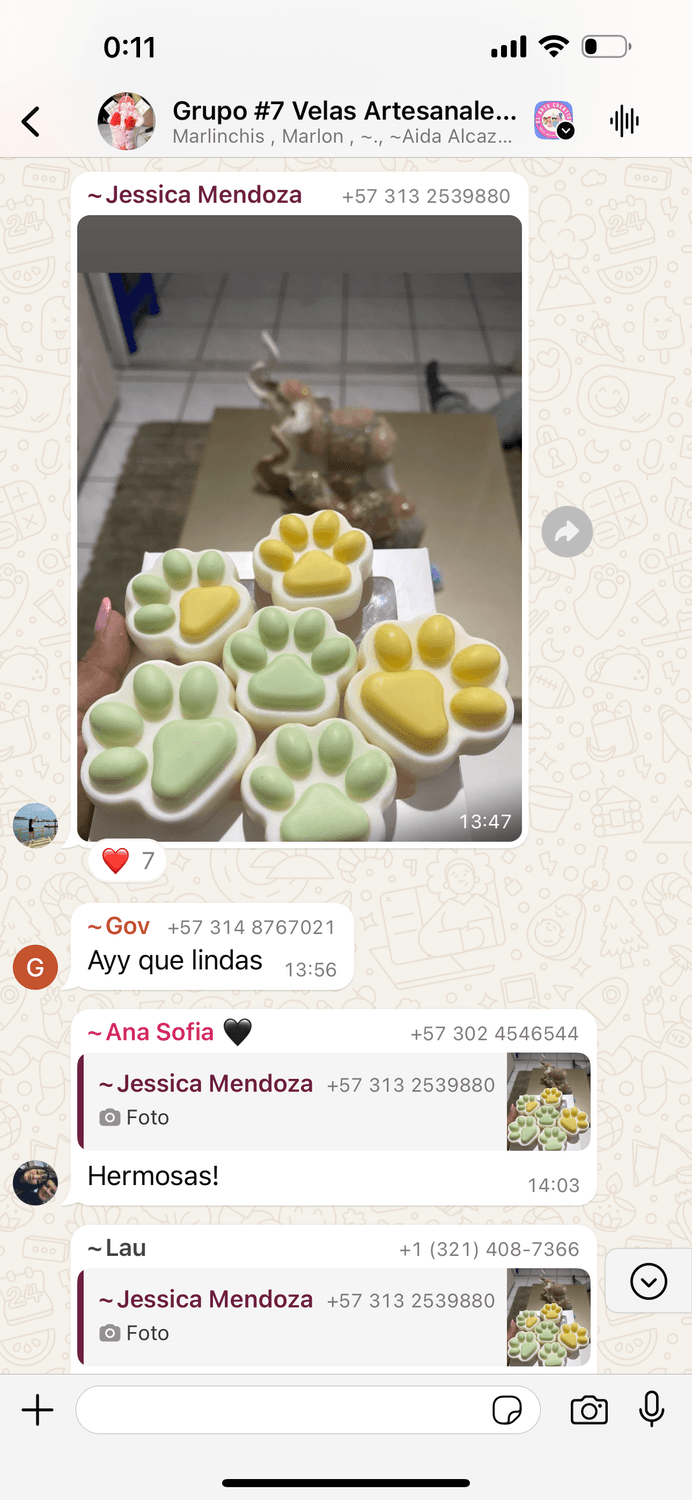This screenshot has width=692, height=1500.
Task: View the heart reactions on the photo
Action: pyautogui.click(x=127, y=860)
